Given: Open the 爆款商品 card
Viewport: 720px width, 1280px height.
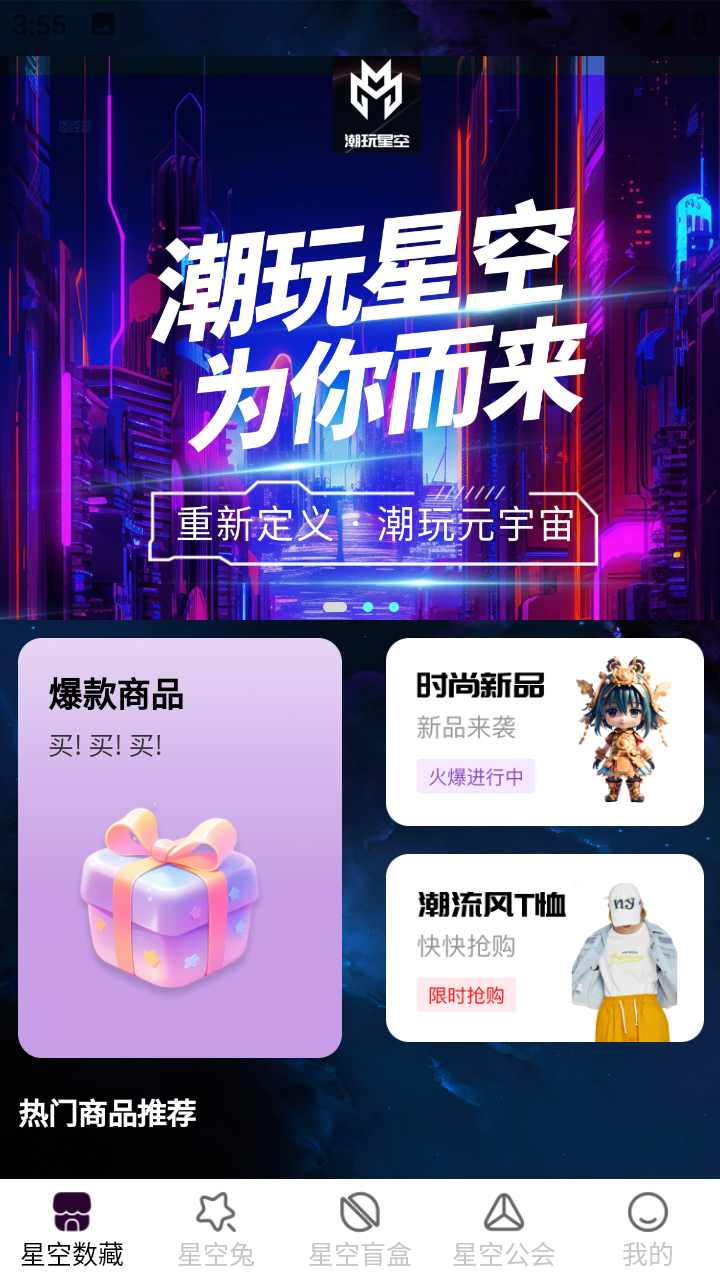Looking at the screenshot, I should pyautogui.click(x=180, y=848).
